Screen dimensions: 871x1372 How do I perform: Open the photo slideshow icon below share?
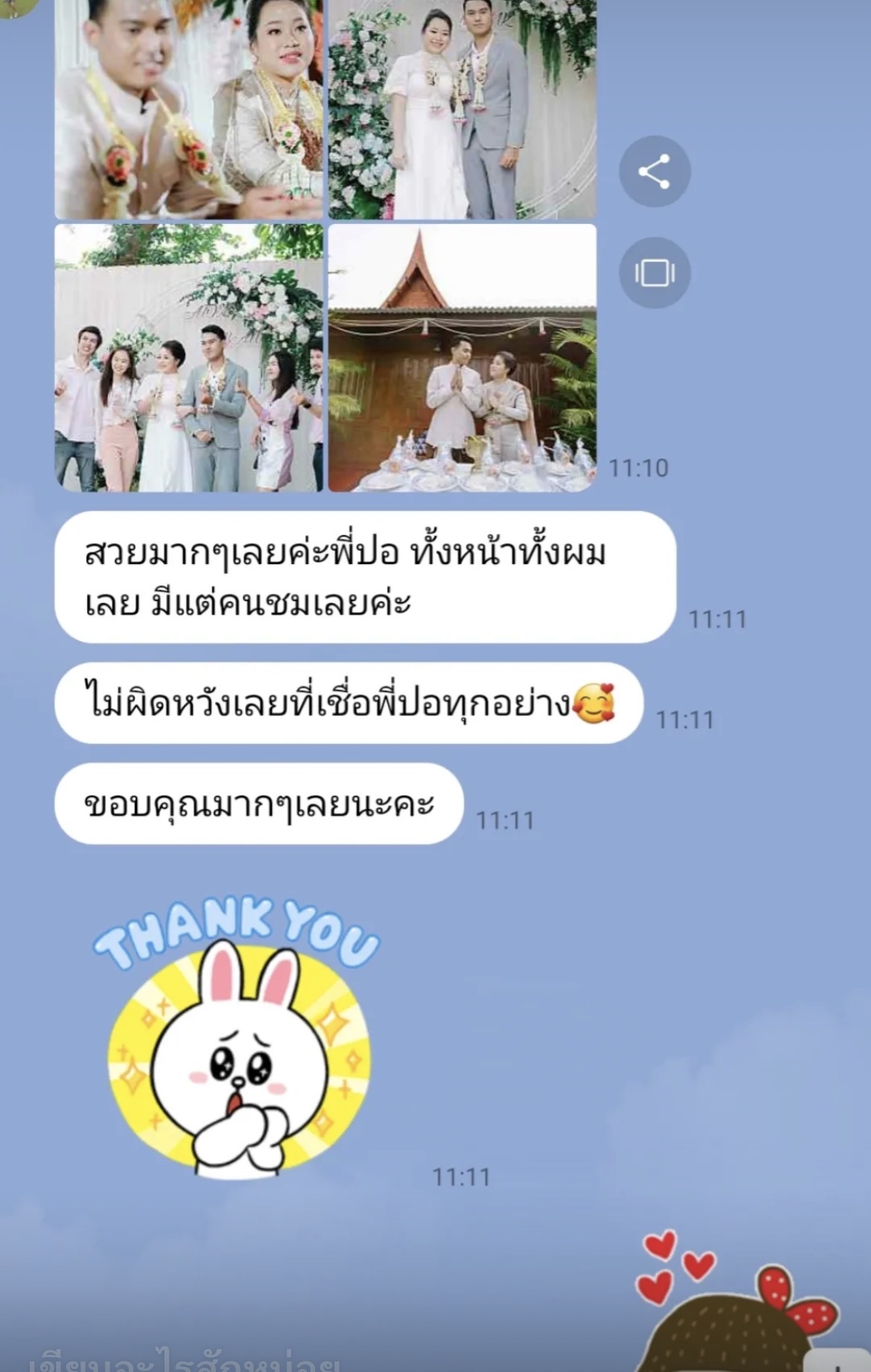[654, 273]
